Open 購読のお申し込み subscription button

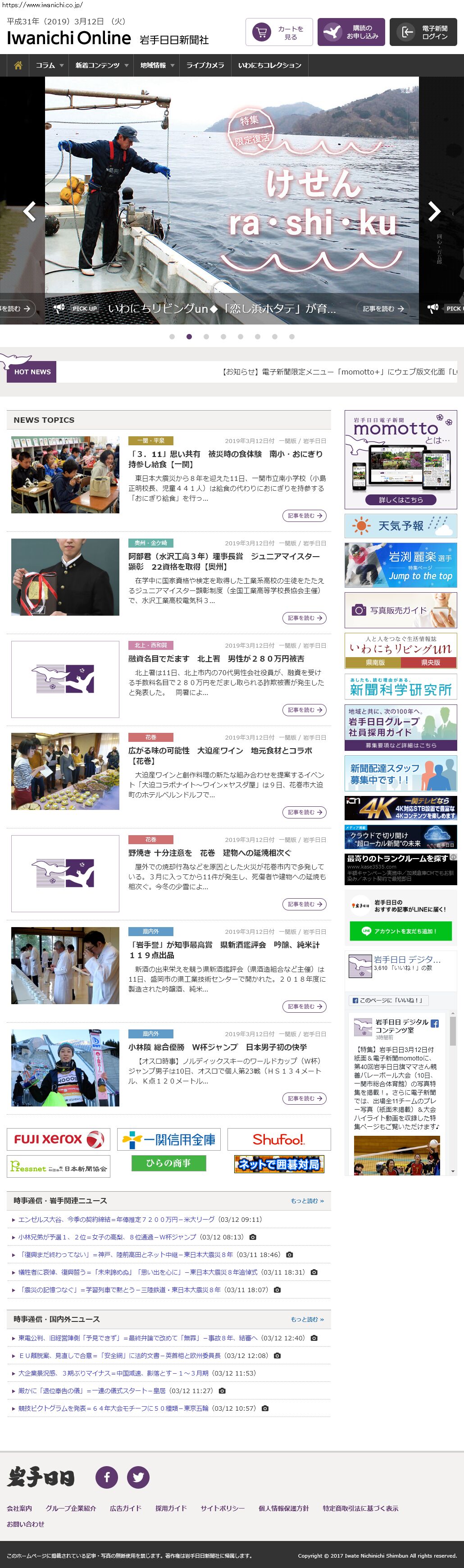351,32
